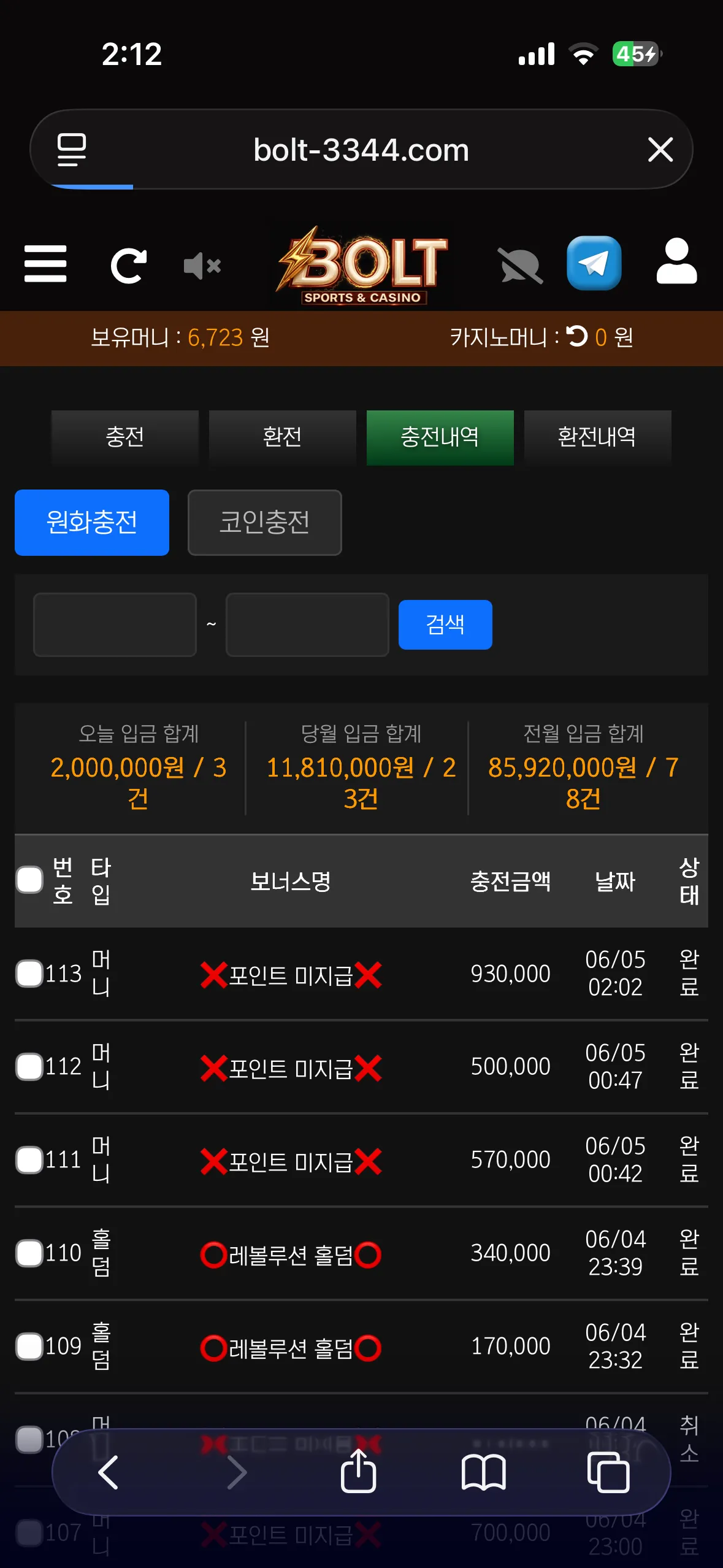The width and height of the screenshot is (723, 1568).
Task: Open the hamburger menu
Action: [x=45, y=264]
